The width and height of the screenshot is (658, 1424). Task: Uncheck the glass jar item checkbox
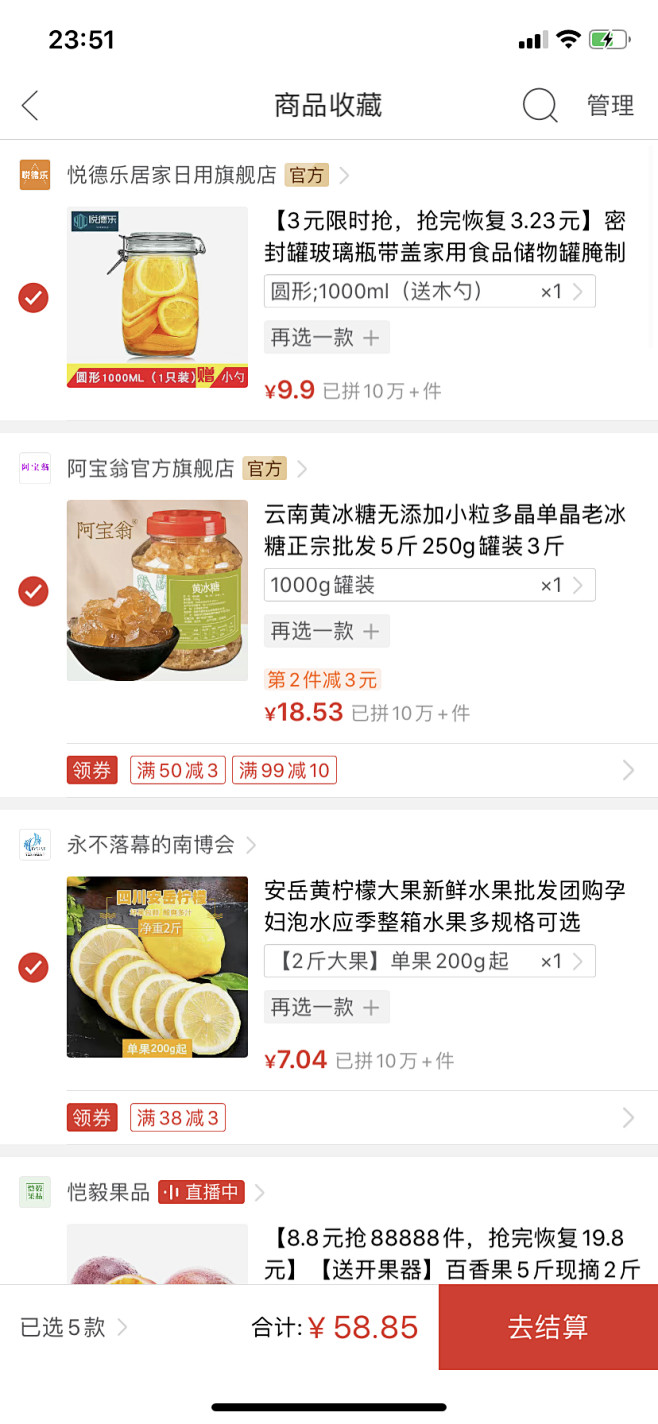[x=33, y=297]
